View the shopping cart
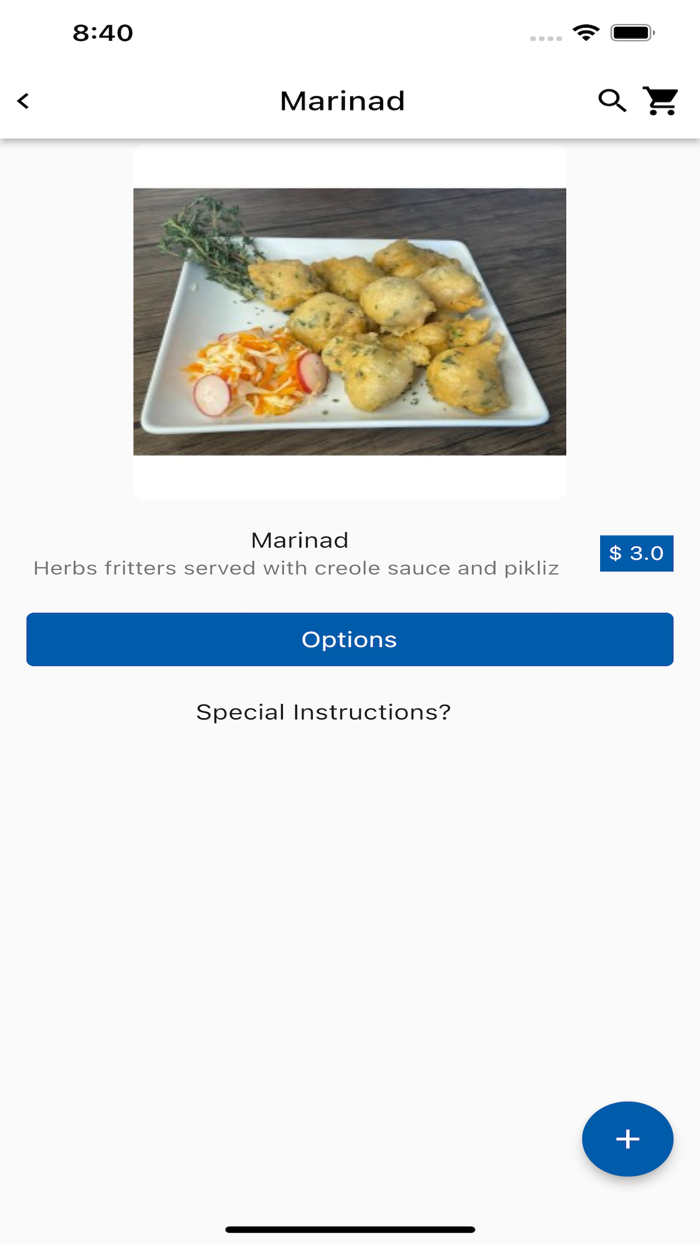 click(661, 101)
